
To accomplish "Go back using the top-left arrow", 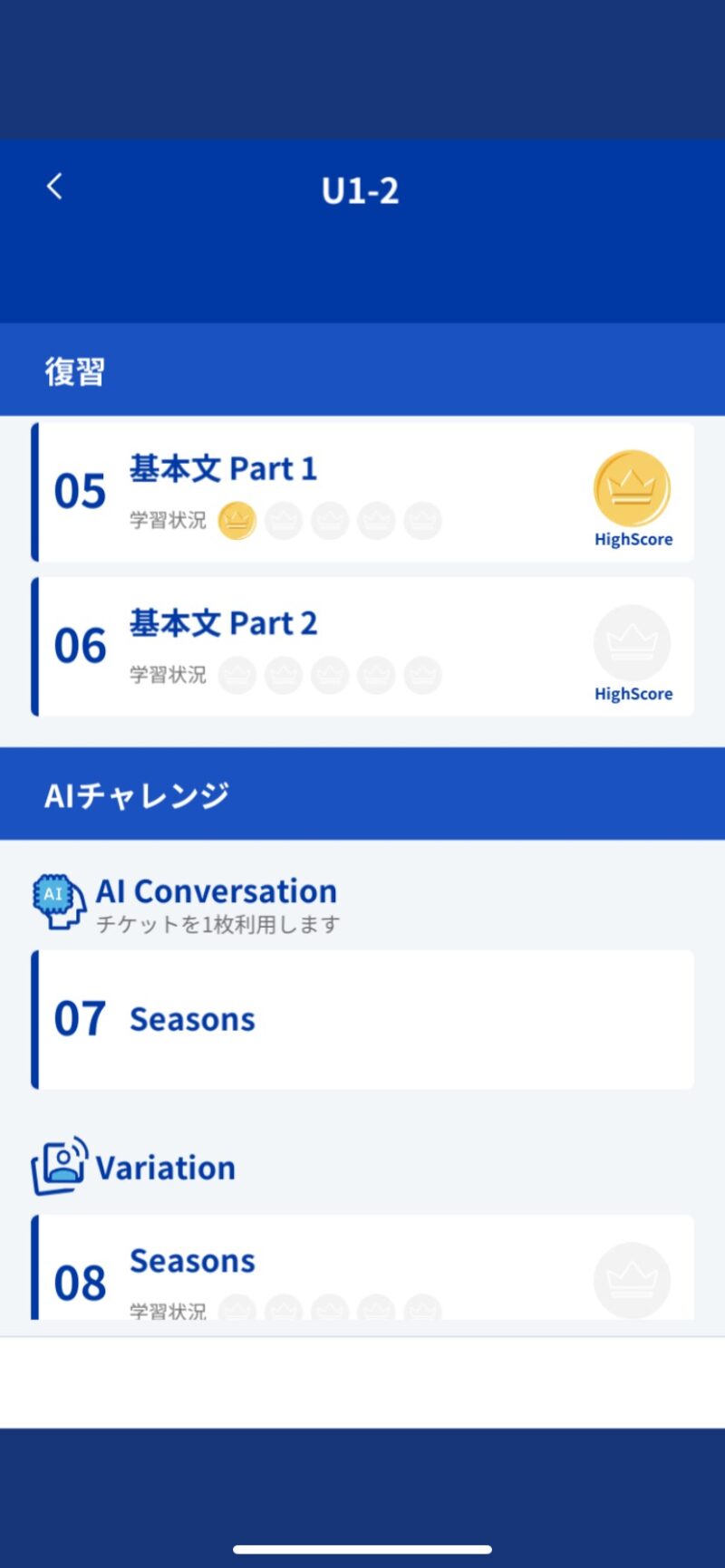I will (55, 187).
